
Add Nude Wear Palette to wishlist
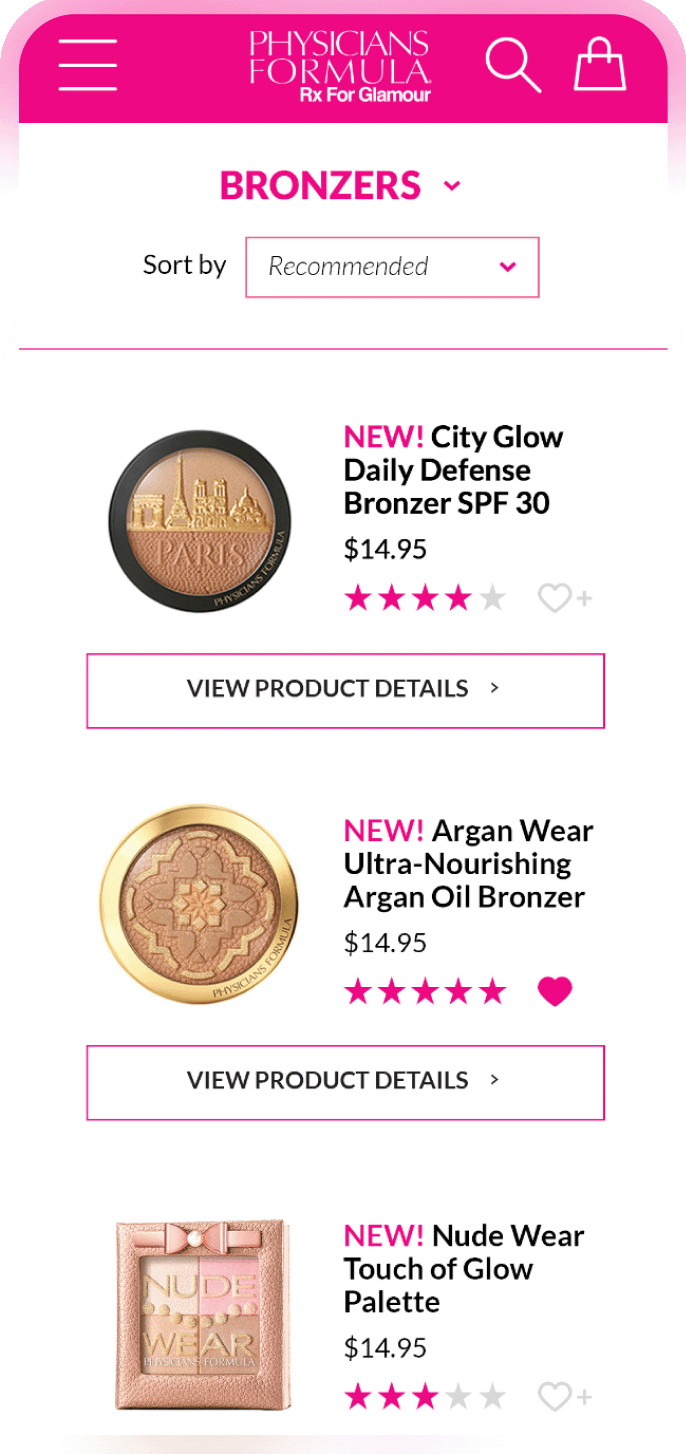coord(564,1396)
